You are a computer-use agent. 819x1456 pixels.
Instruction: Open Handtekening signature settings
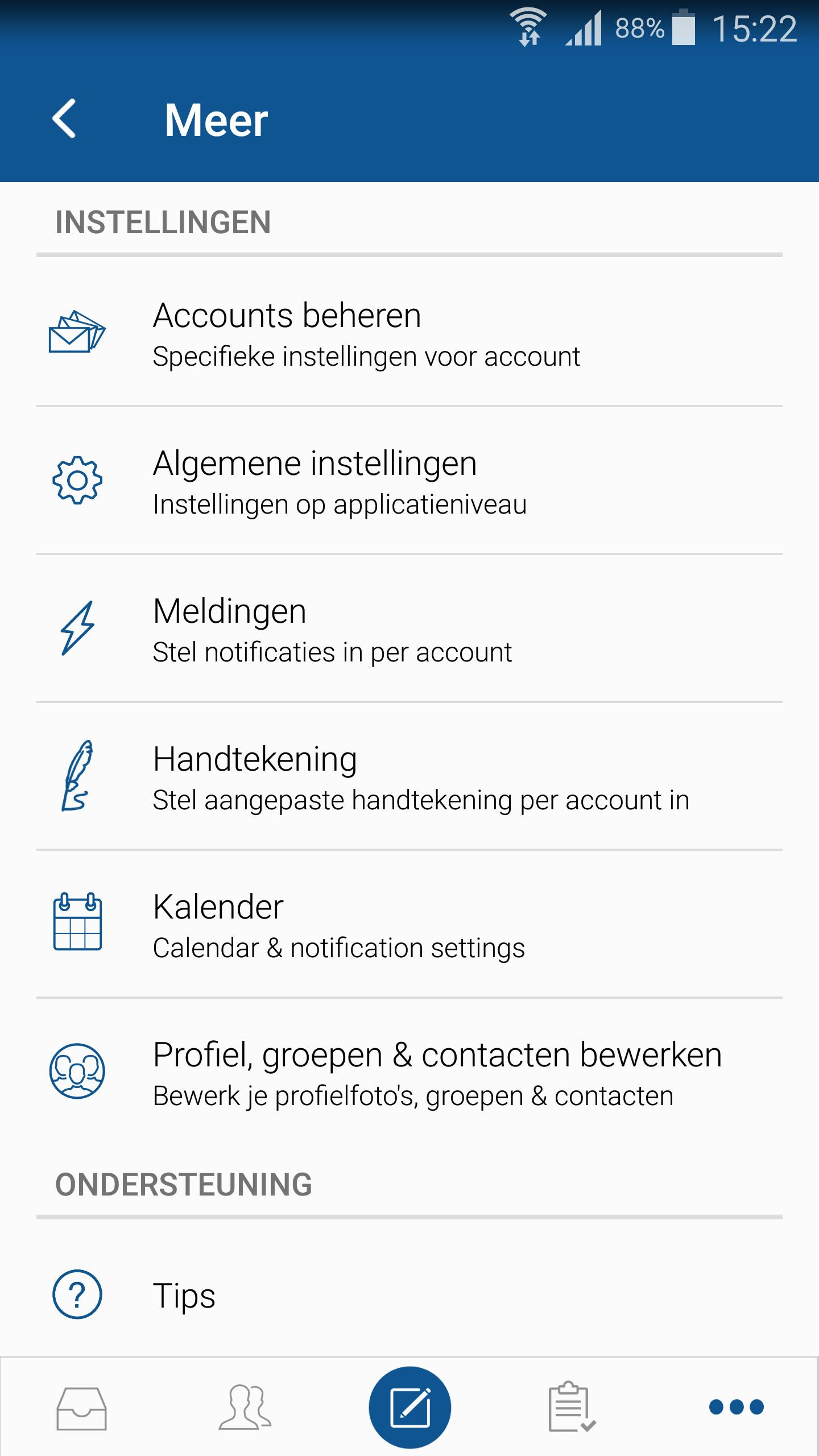point(409,777)
